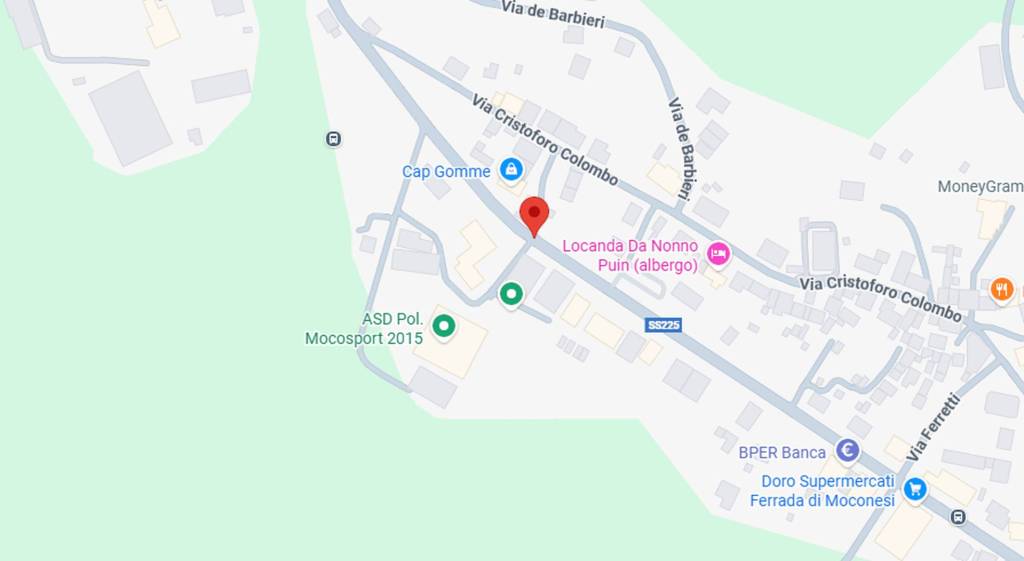Screen dimensions: 1024x561
Task: Select ASD Pol. Mocosport 2015 marker
Action: tap(442, 326)
